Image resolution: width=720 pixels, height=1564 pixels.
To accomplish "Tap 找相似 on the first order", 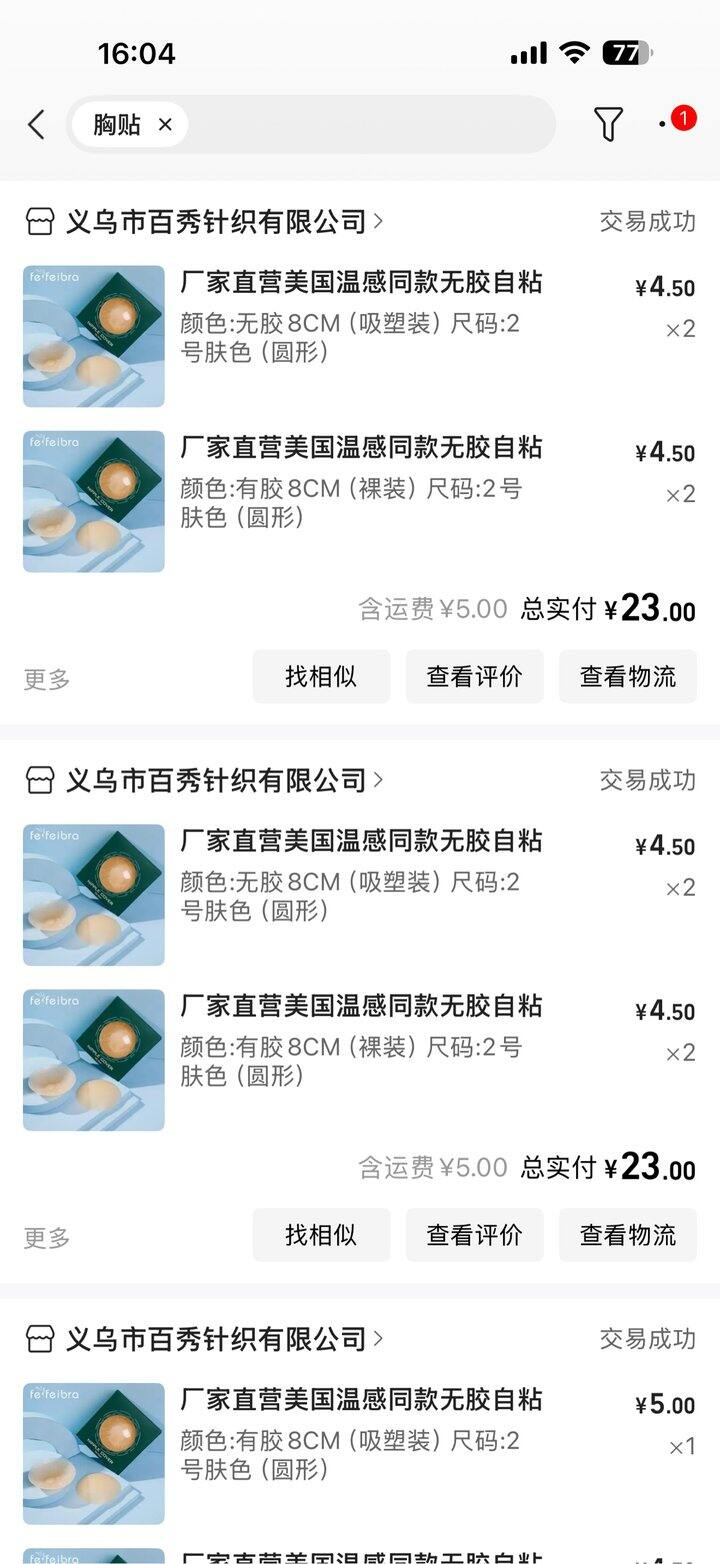I will coord(321,677).
